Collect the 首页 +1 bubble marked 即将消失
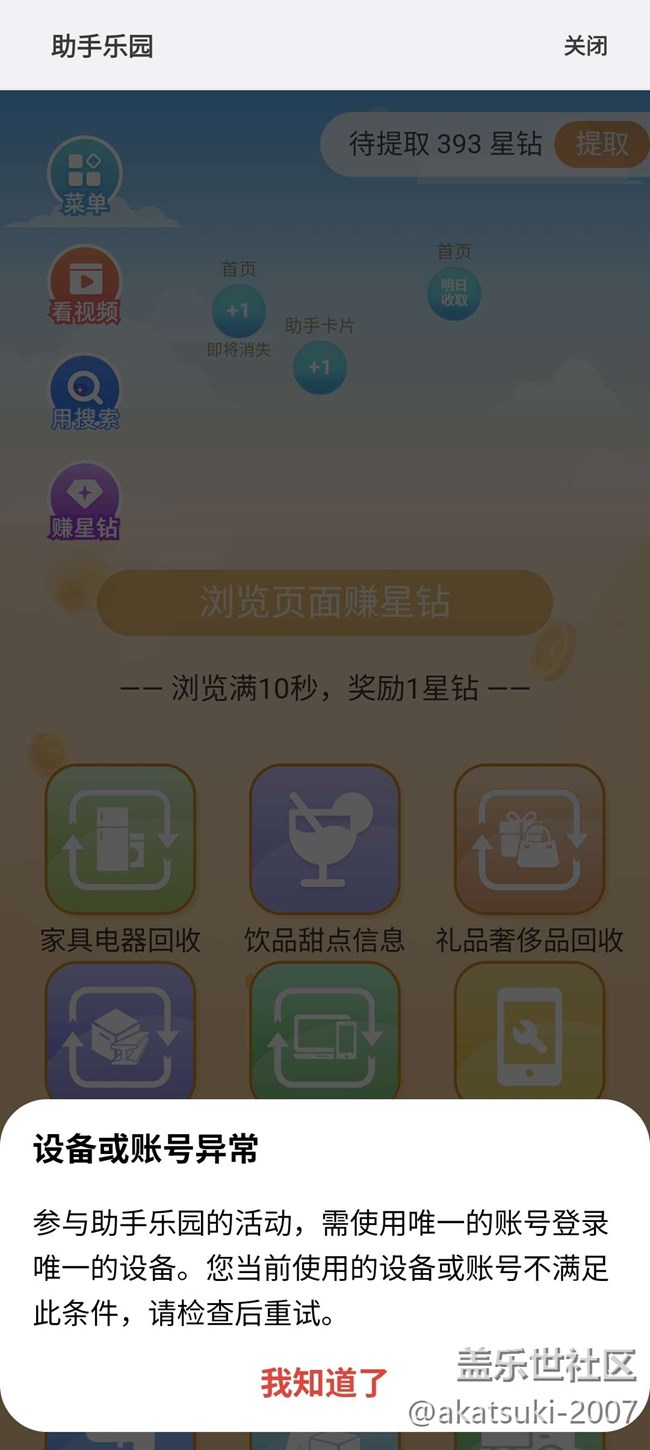The height and width of the screenshot is (1450, 650). (238, 311)
